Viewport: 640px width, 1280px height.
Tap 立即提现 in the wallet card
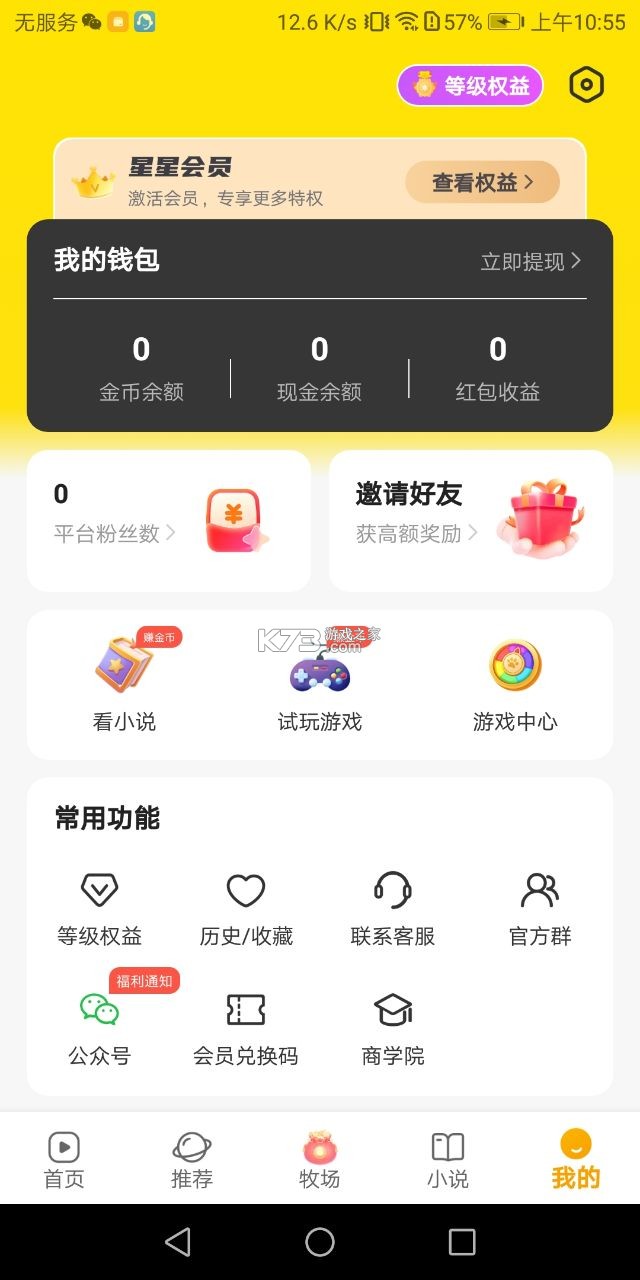tap(530, 262)
